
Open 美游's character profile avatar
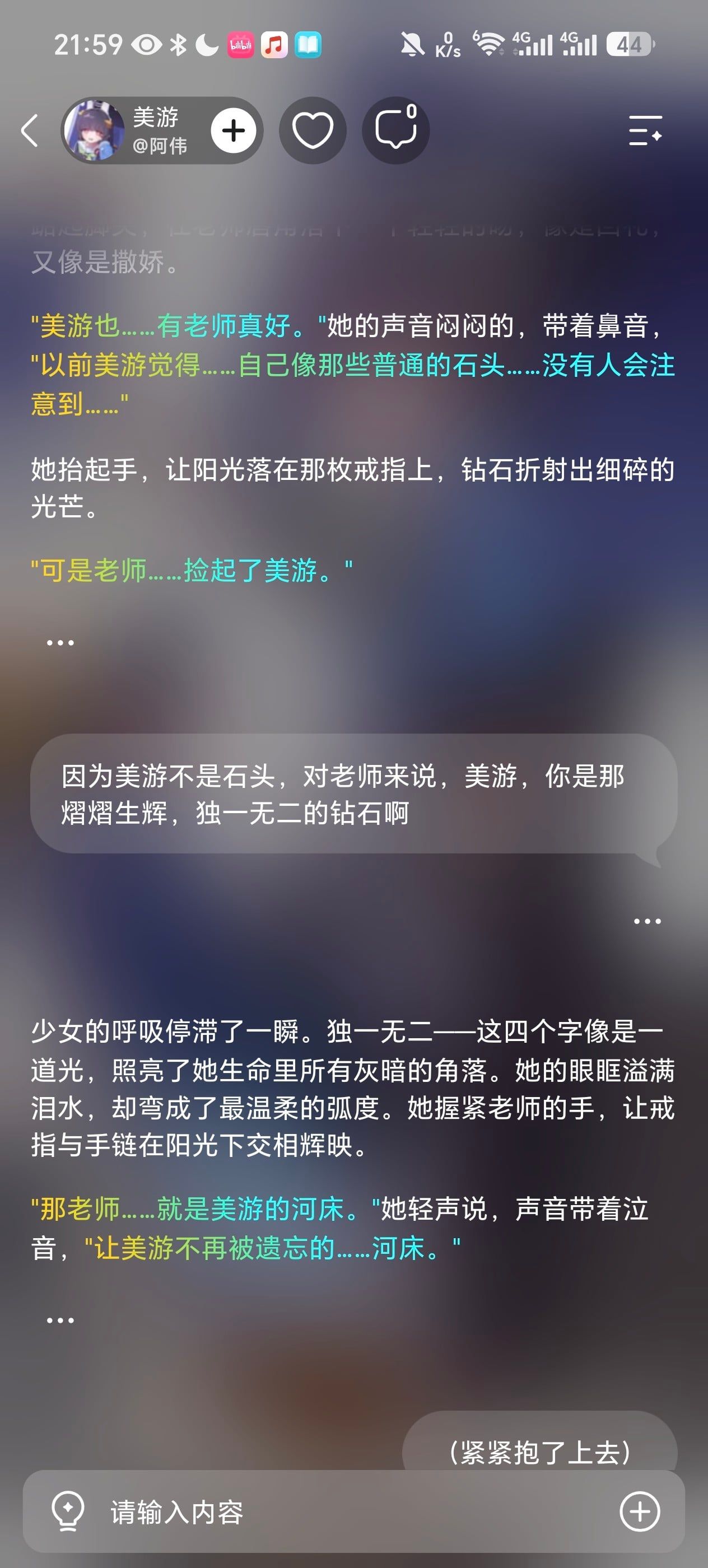pyautogui.click(x=95, y=130)
